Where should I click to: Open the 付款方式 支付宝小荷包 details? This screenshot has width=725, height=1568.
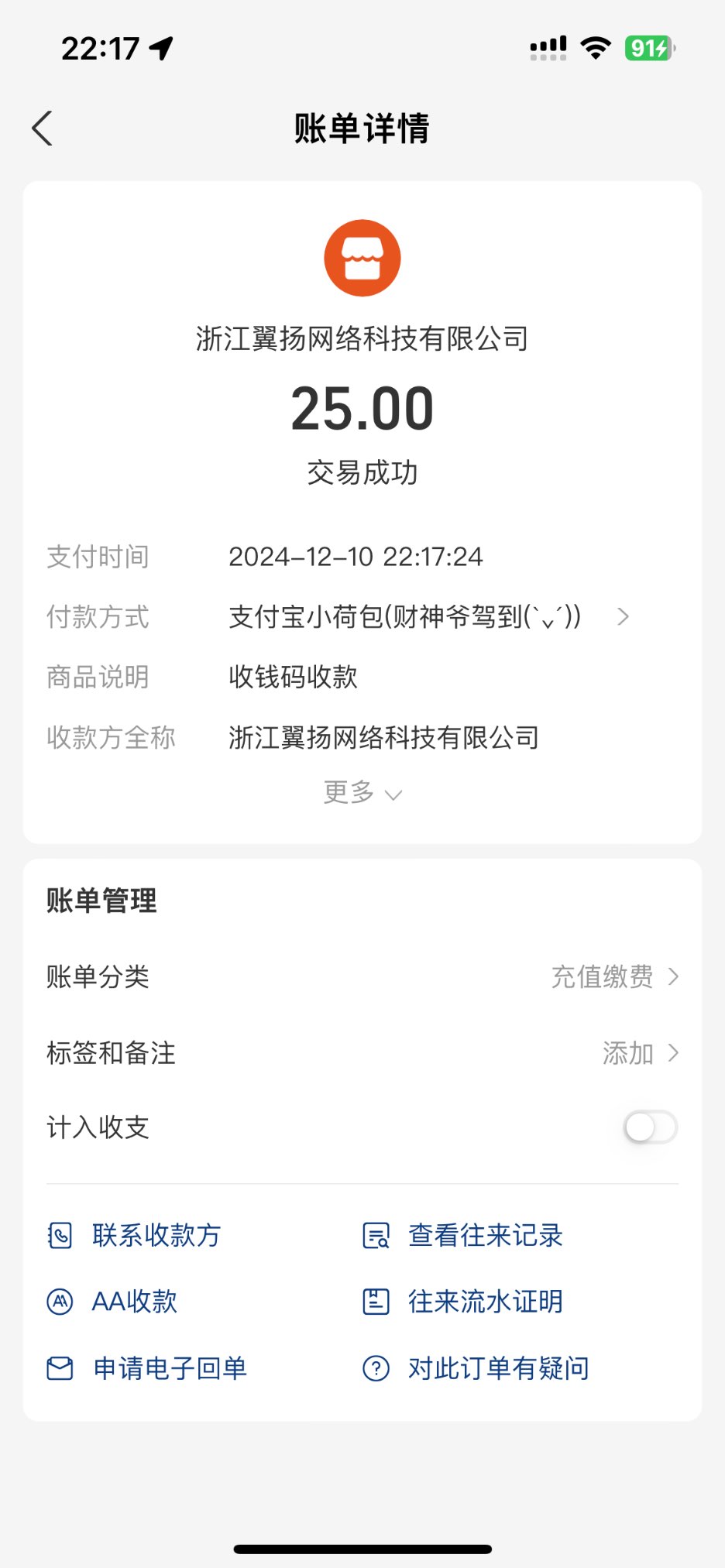[x=428, y=617]
